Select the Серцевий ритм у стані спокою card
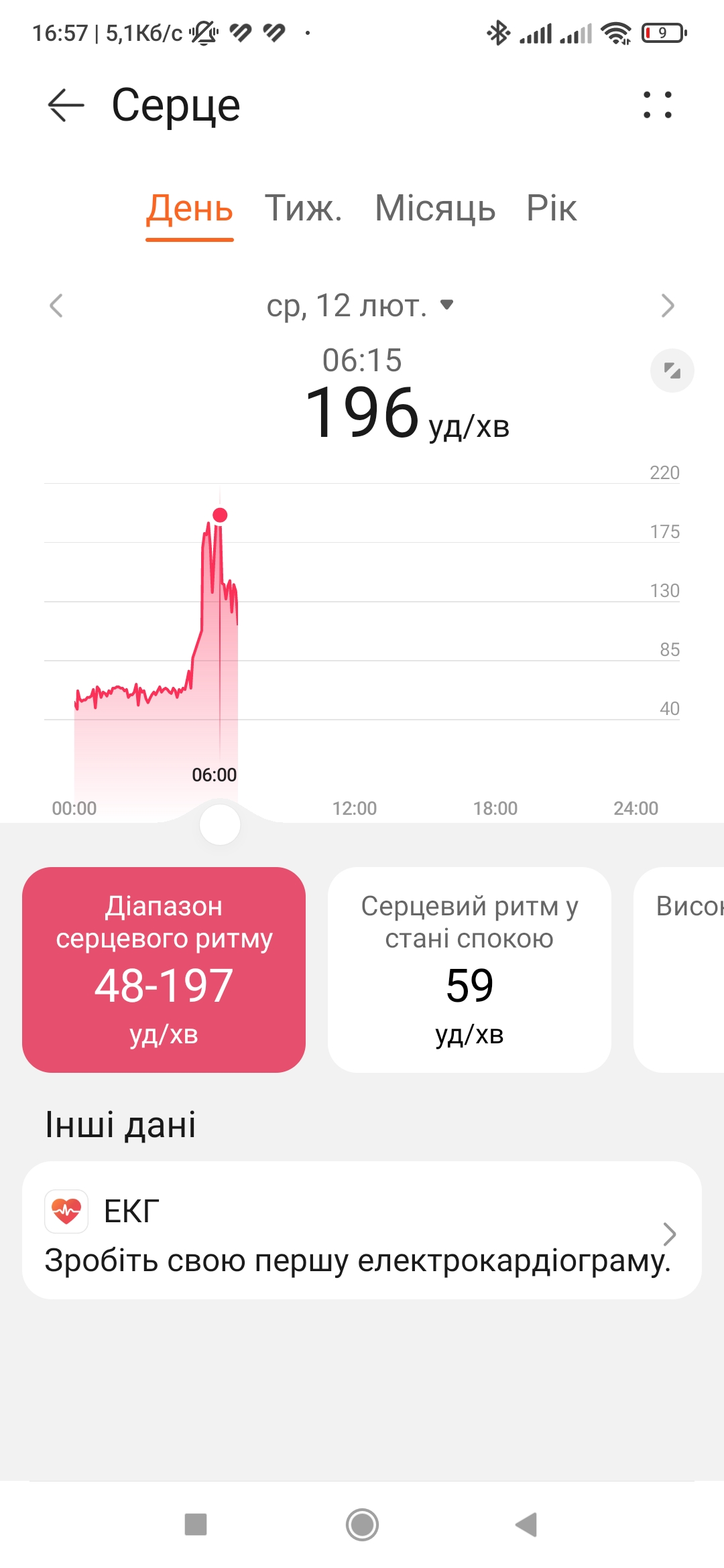This screenshot has width=724, height=1568. pyautogui.click(x=469, y=970)
